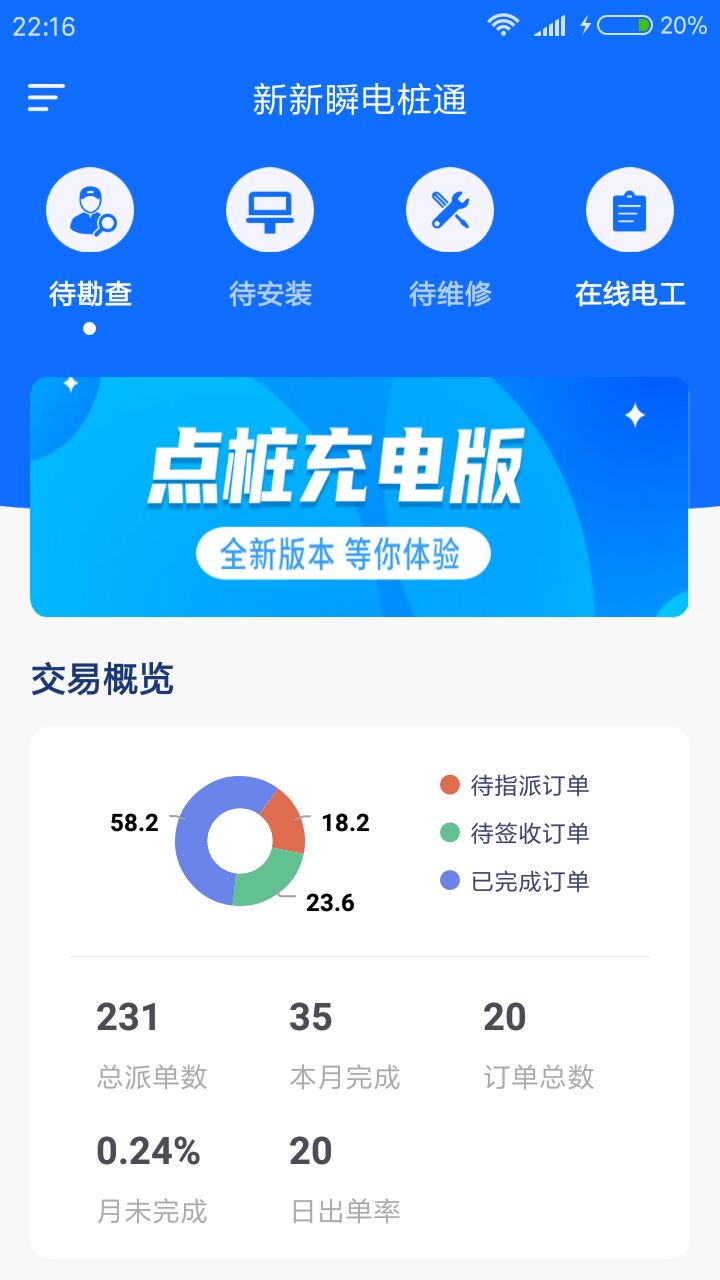Toggle the 待指派订单 legend entry
This screenshot has width=720, height=1280.
point(515,786)
